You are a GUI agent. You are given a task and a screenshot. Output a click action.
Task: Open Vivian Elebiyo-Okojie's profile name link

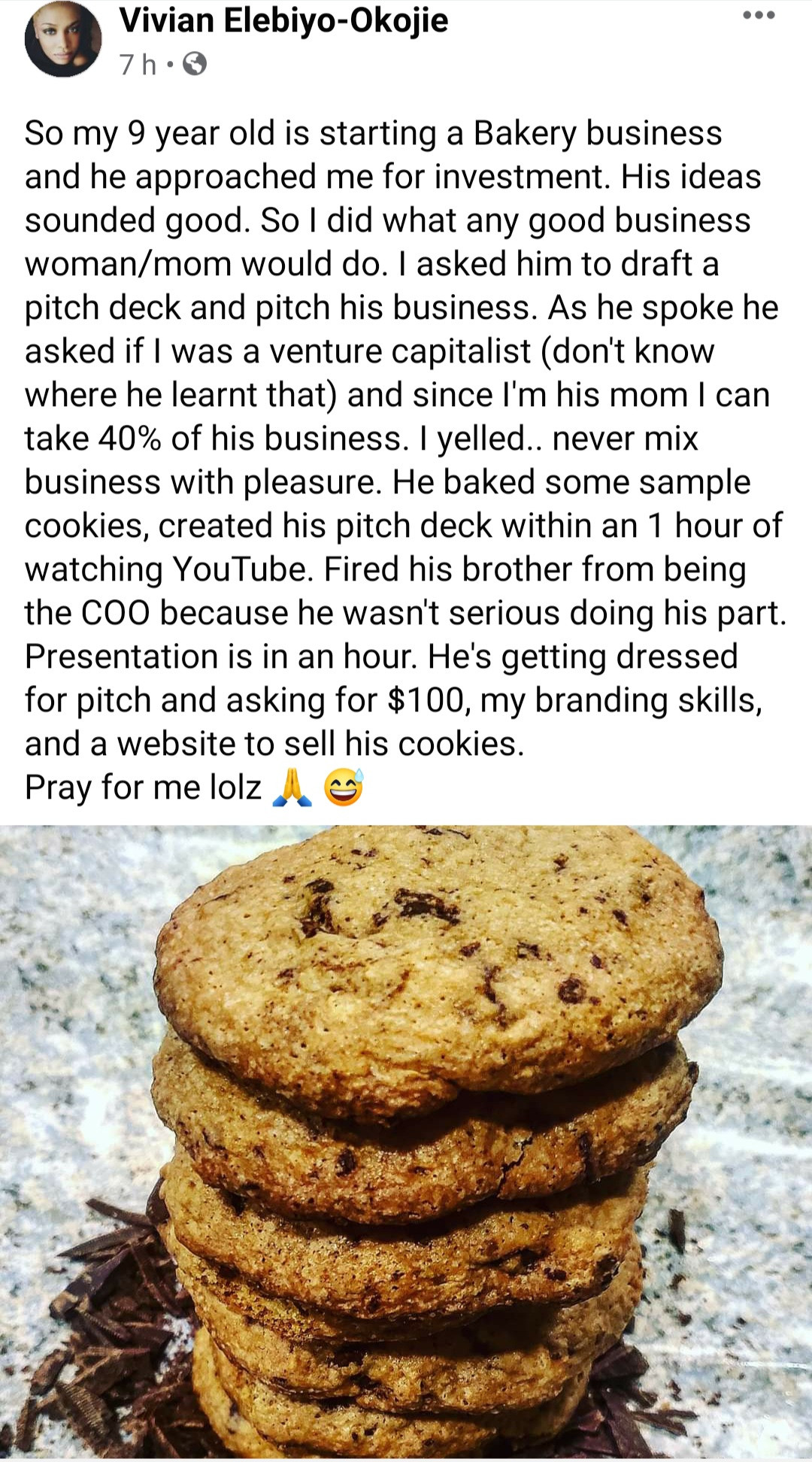pos(283,20)
